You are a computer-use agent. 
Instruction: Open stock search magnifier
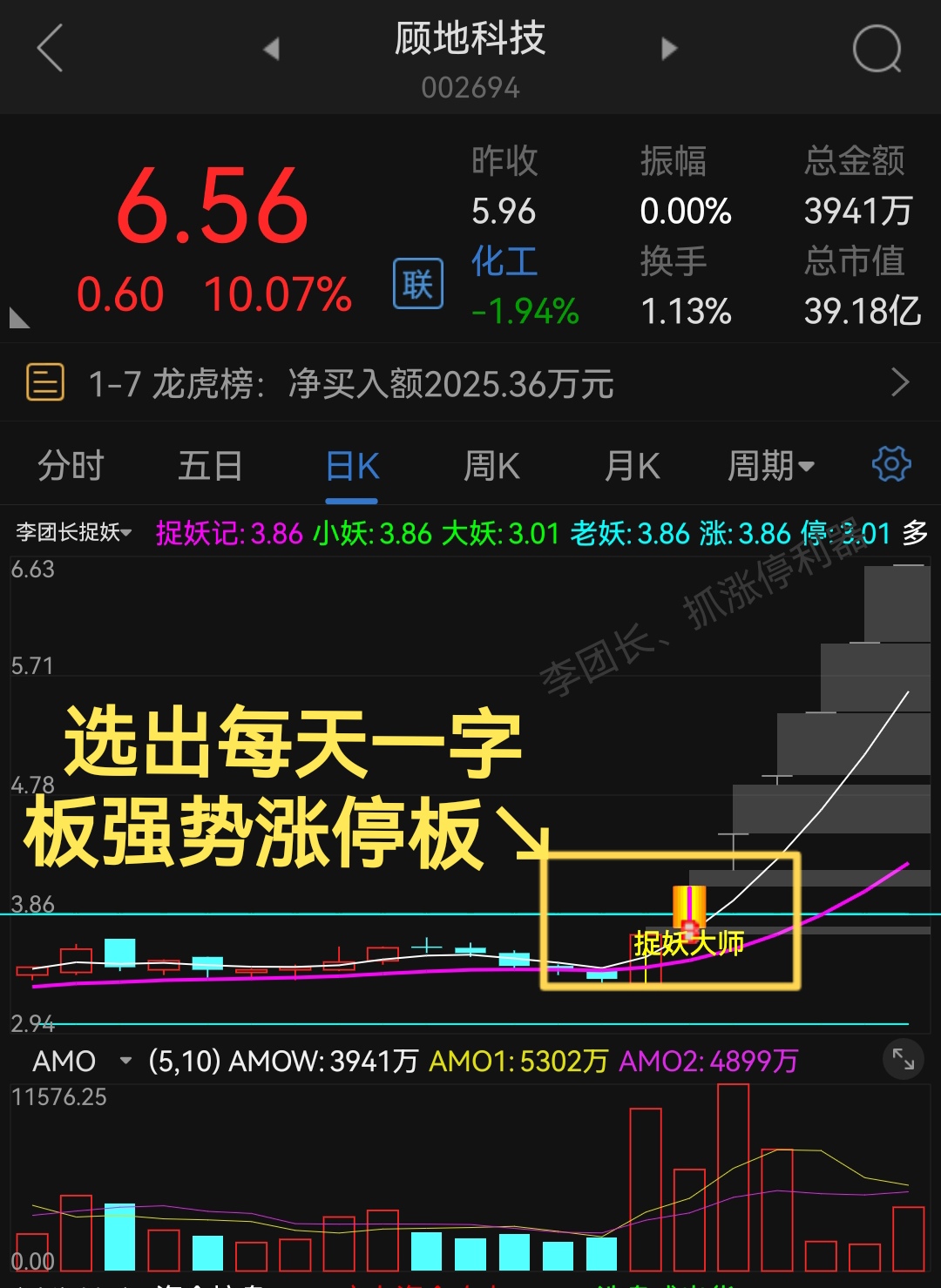coord(877,49)
